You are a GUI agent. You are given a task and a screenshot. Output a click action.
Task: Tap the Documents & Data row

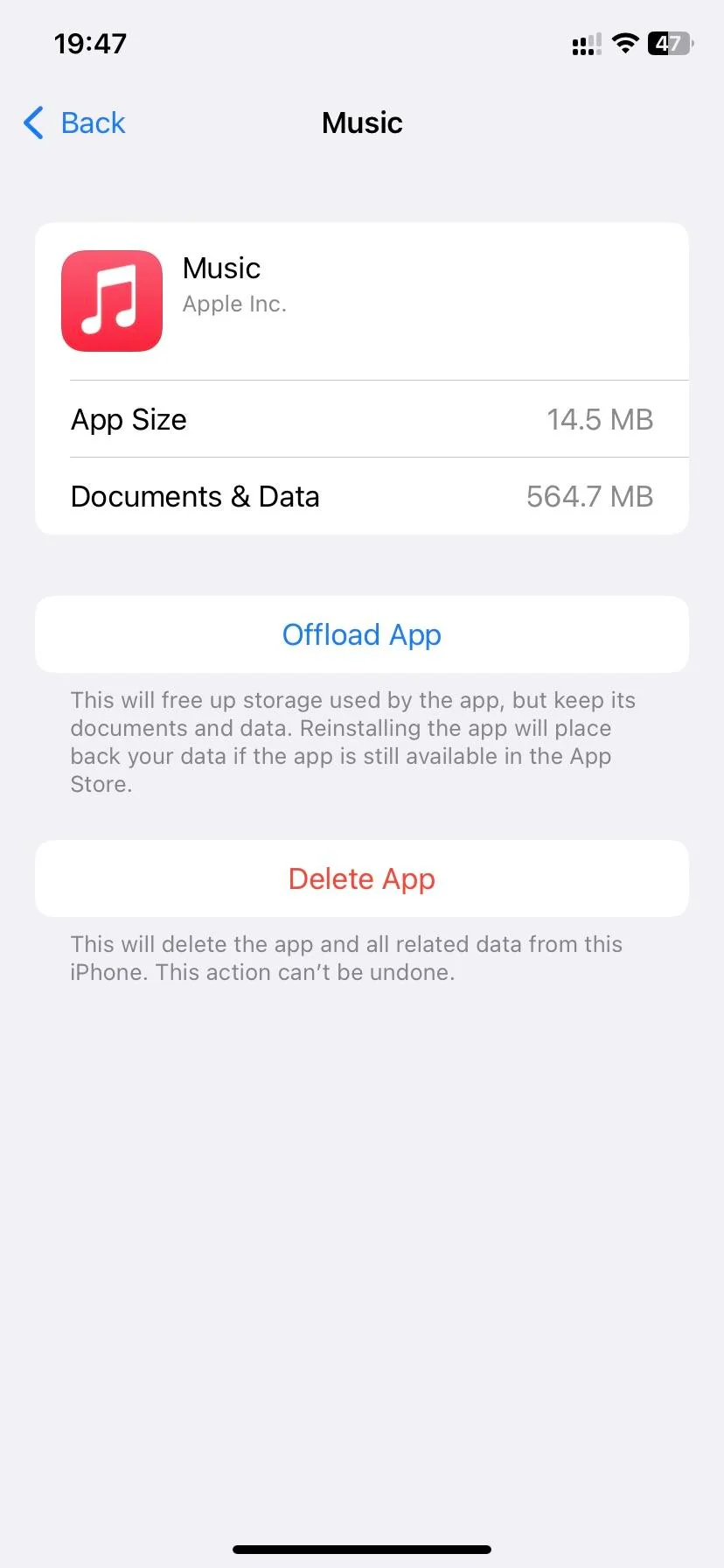click(361, 496)
